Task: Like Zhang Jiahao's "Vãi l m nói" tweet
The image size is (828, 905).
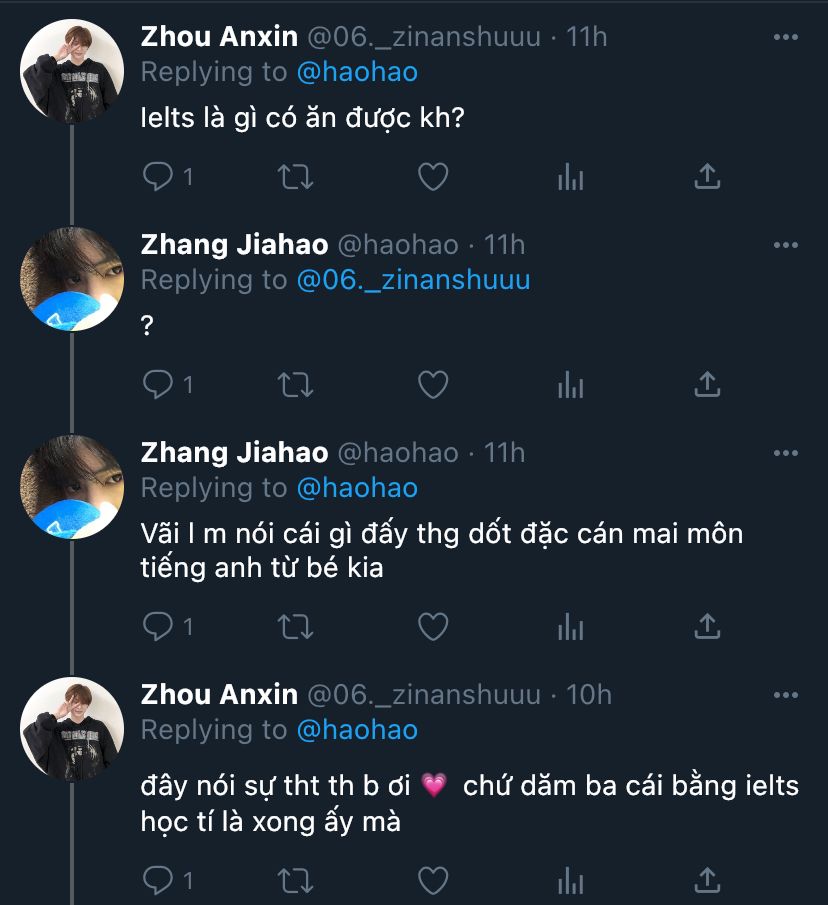Action: click(431, 627)
